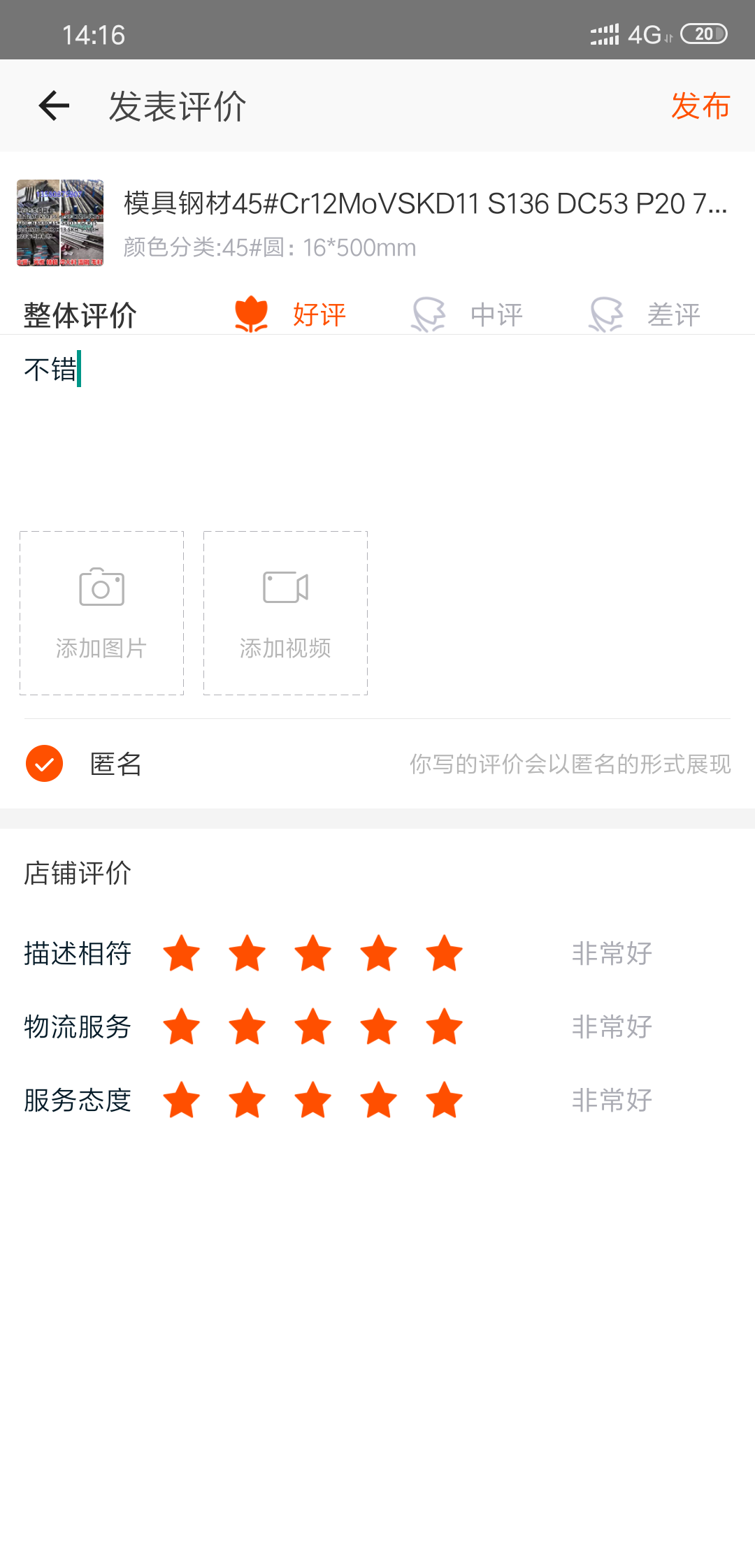Set 服务态度 to five stars
This screenshot has height=1568, width=755.
click(x=444, y=1101)
